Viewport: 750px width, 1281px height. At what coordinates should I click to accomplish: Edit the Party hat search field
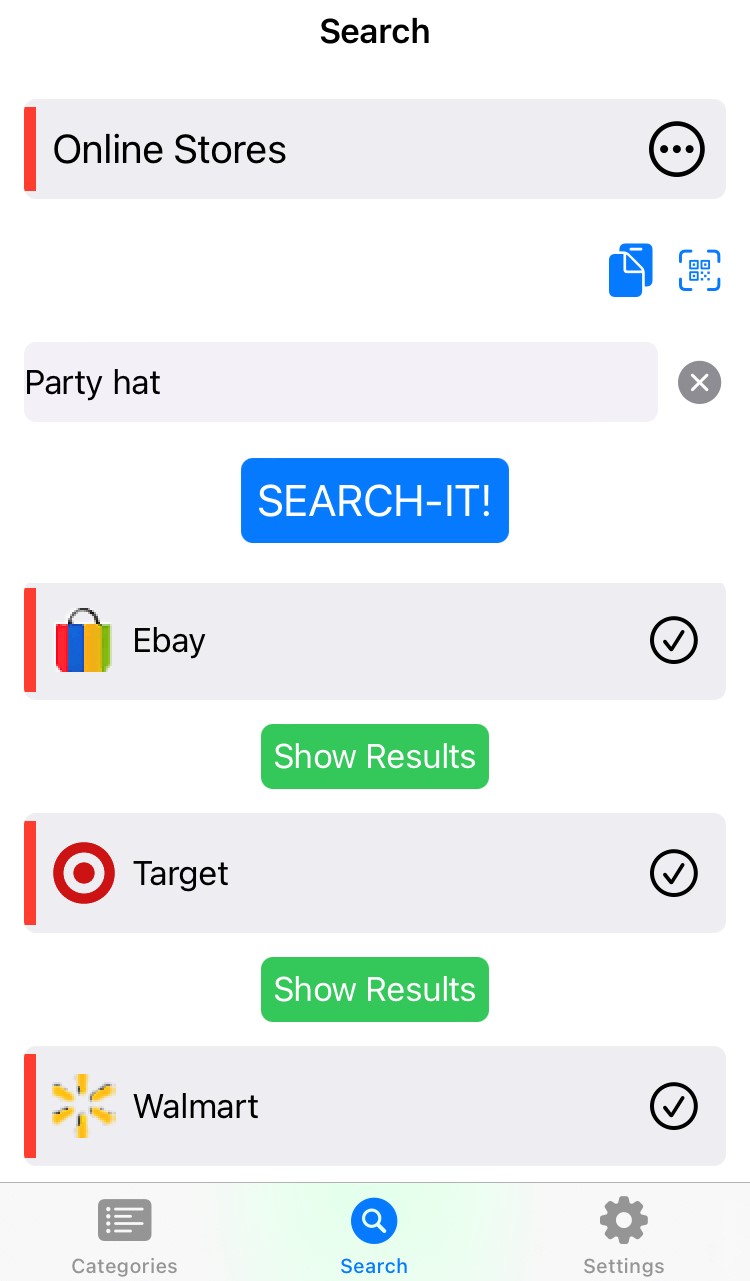341,382
